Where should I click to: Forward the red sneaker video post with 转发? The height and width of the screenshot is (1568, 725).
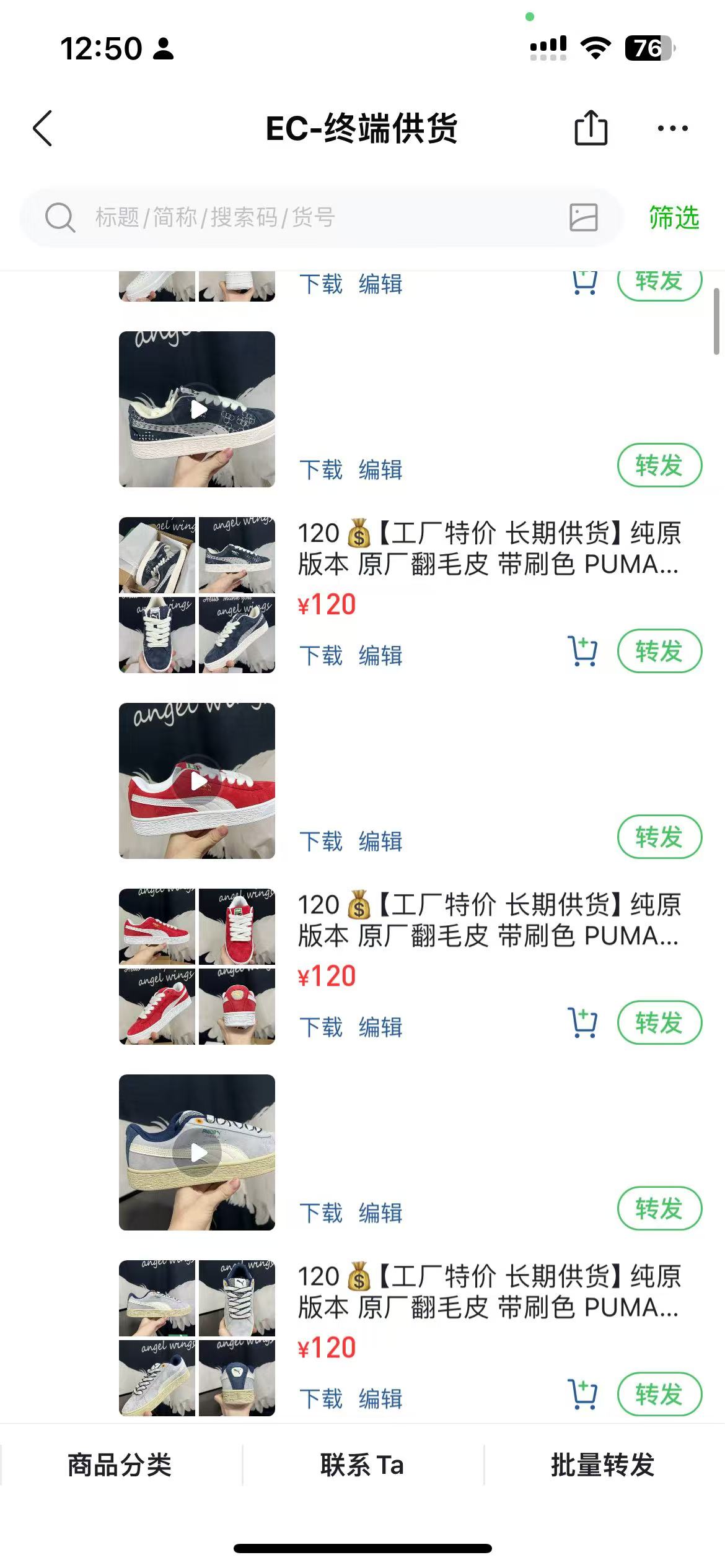(659, 837)
